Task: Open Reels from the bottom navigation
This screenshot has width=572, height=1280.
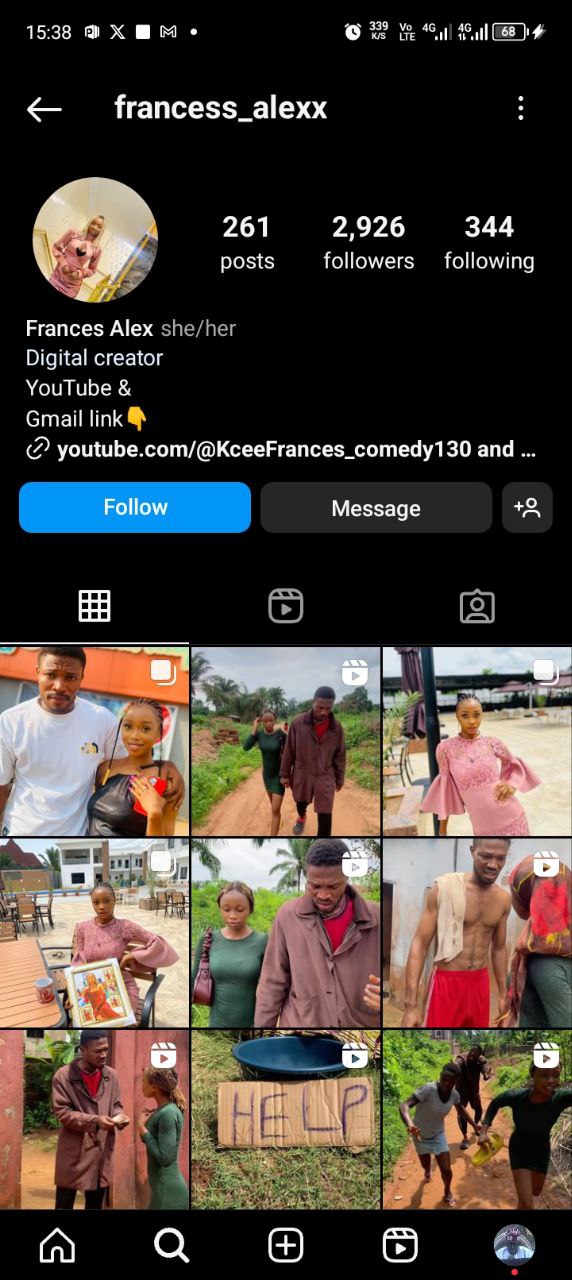Action: click(400, 1245)
